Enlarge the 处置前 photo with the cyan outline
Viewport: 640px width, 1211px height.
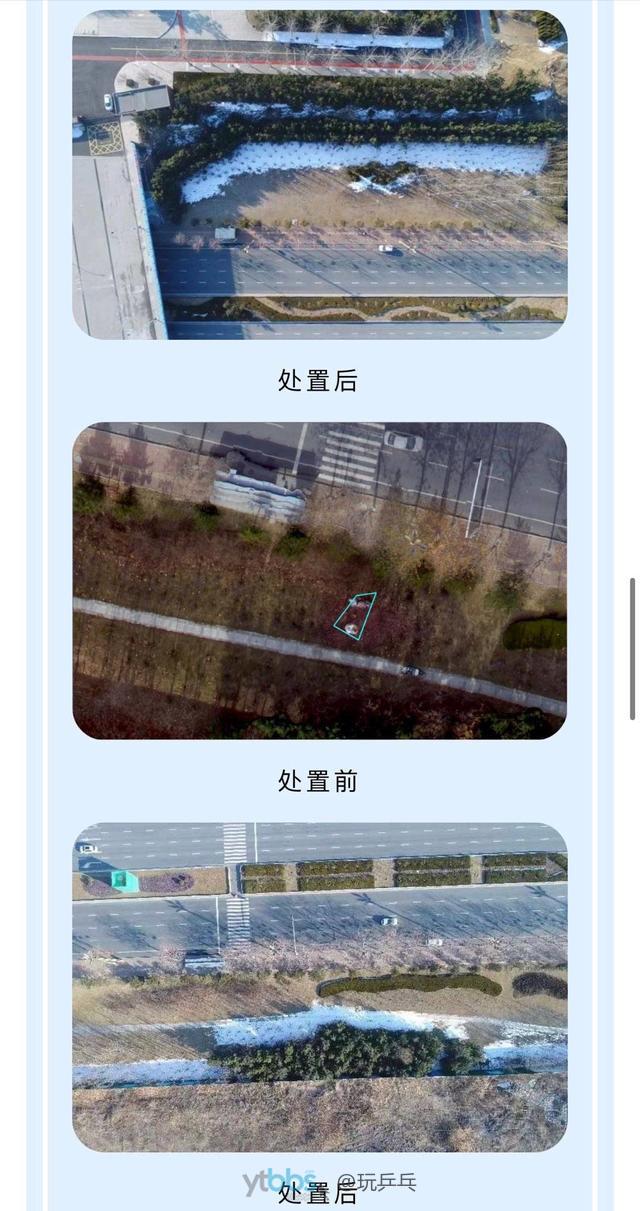(x=319, y=580)
